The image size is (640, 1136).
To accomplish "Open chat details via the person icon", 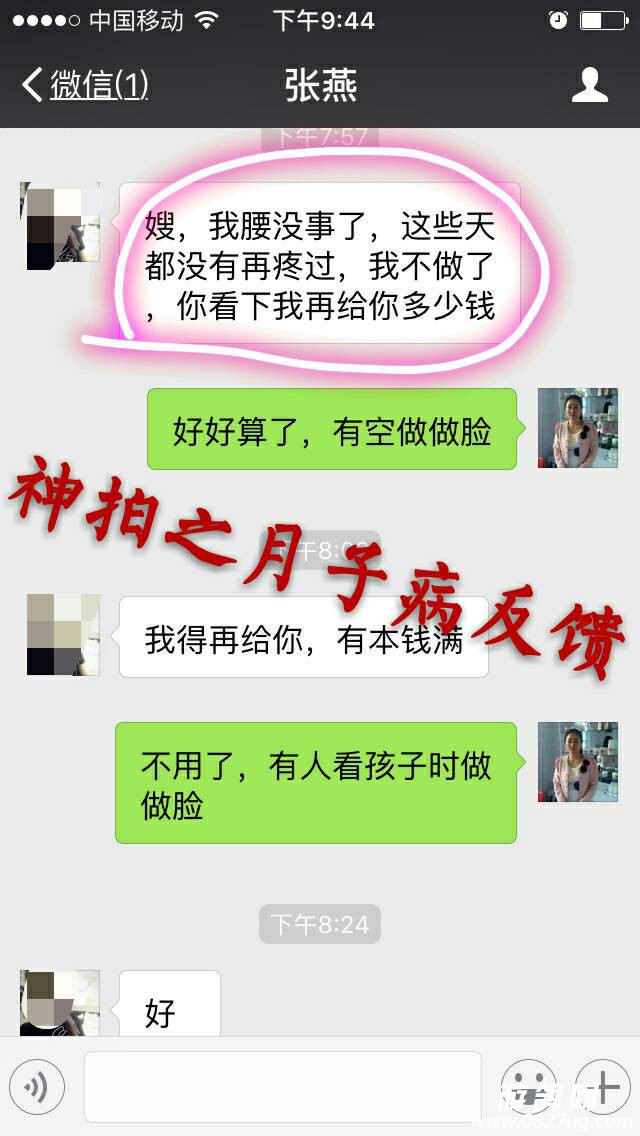I will (x=589, y=85).
